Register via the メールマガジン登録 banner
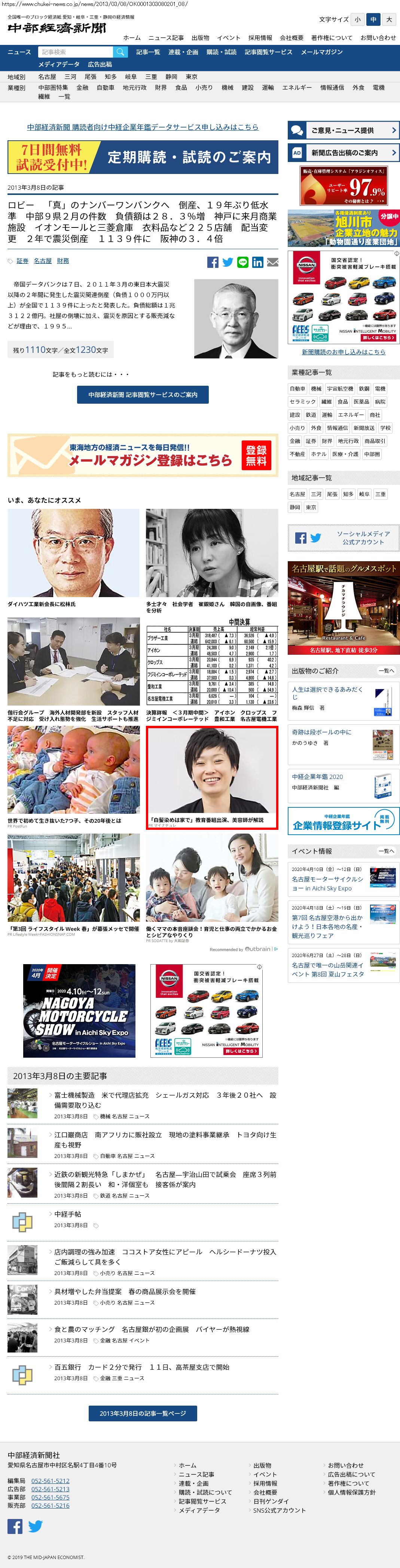This screenshot has width=400, height=1568. pyautogui.click(x=143, y=455)
